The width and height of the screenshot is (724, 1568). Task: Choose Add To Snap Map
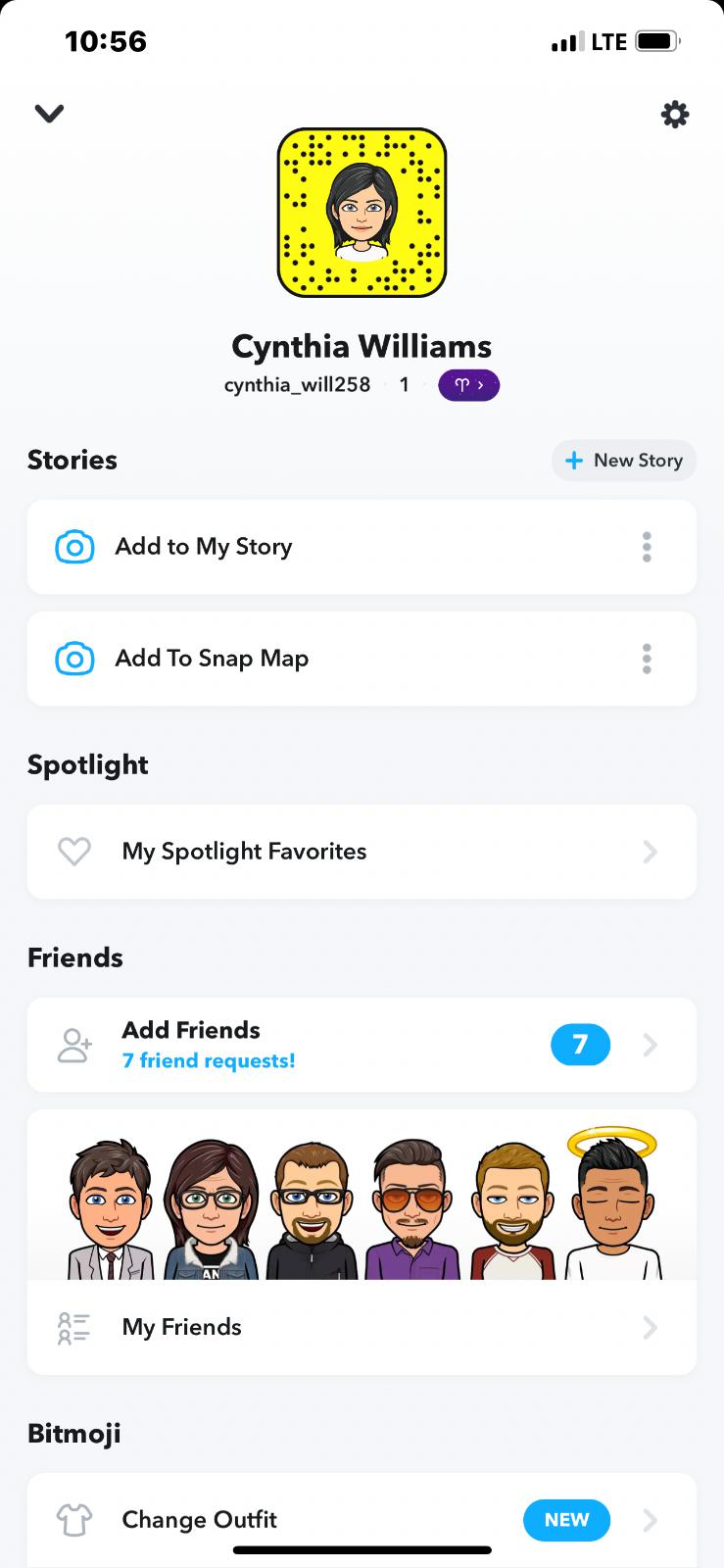point(212,659)
